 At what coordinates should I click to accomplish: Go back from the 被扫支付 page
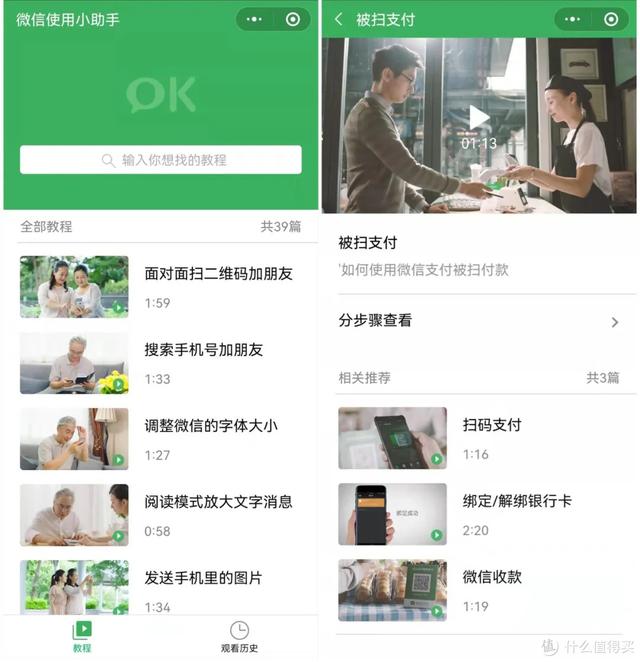pos(338,19)
